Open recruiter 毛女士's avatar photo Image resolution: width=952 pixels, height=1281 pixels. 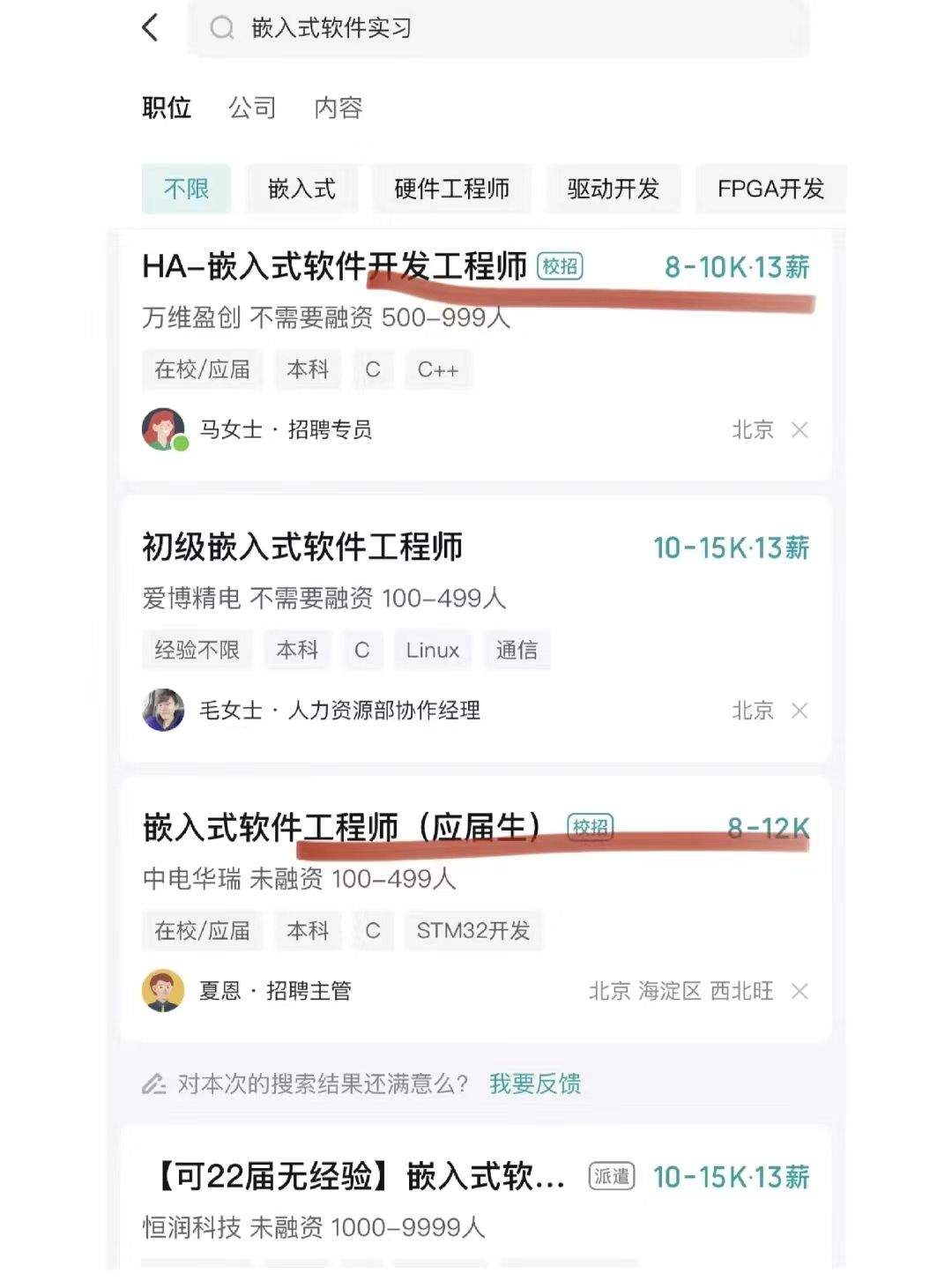(x=163, y=710)
